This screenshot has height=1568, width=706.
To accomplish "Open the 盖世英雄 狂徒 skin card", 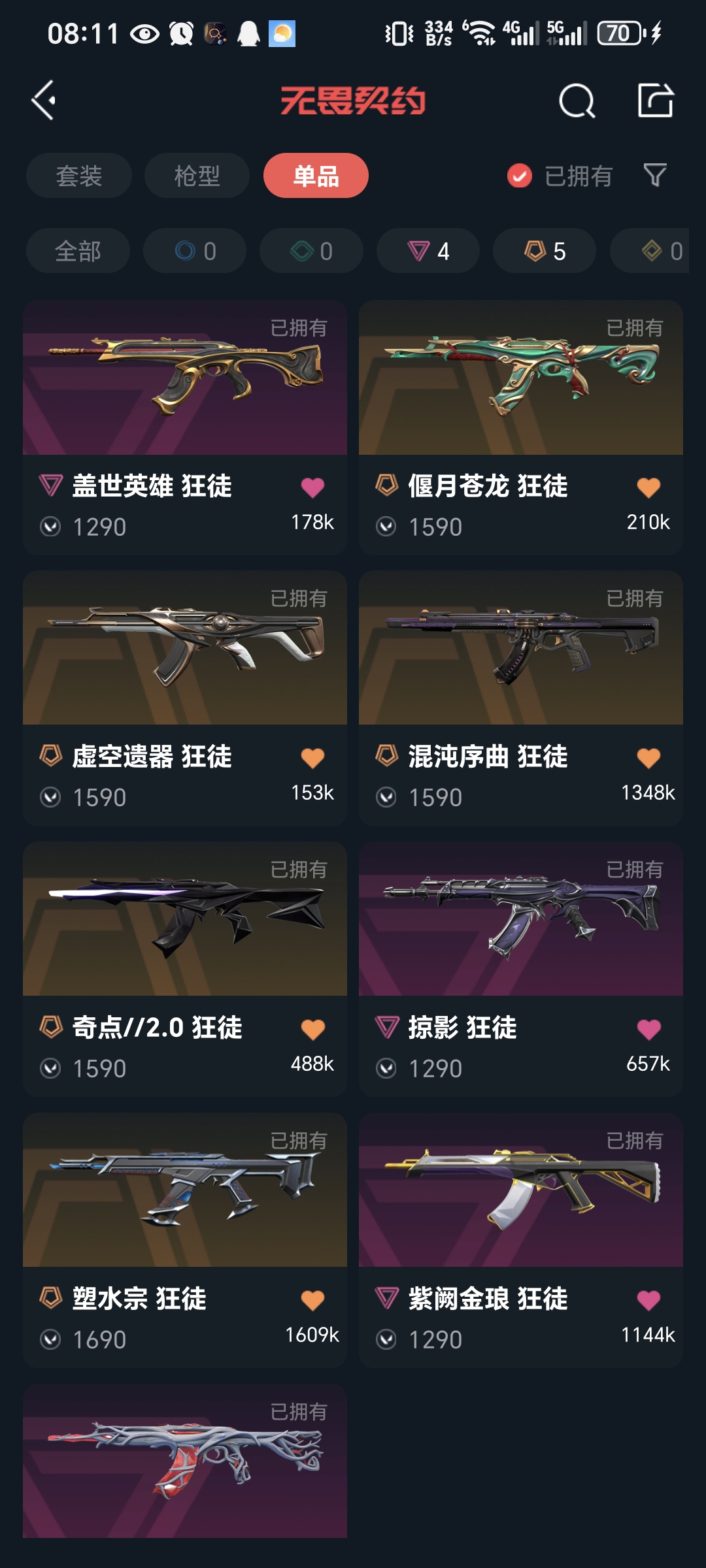I will pos(185,379).
